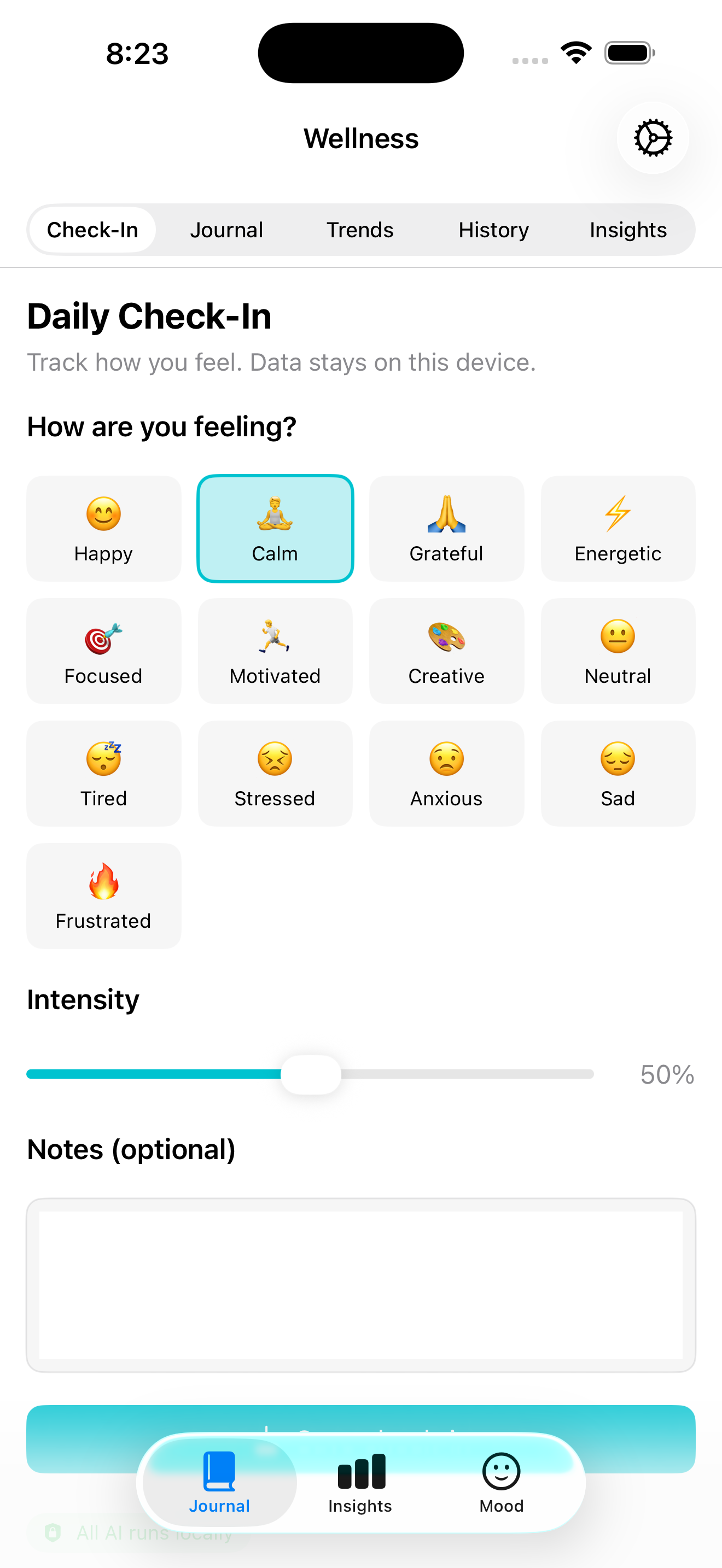Select the Tired mood
The image size is (722, 1568).
click(x=103, y=773)
